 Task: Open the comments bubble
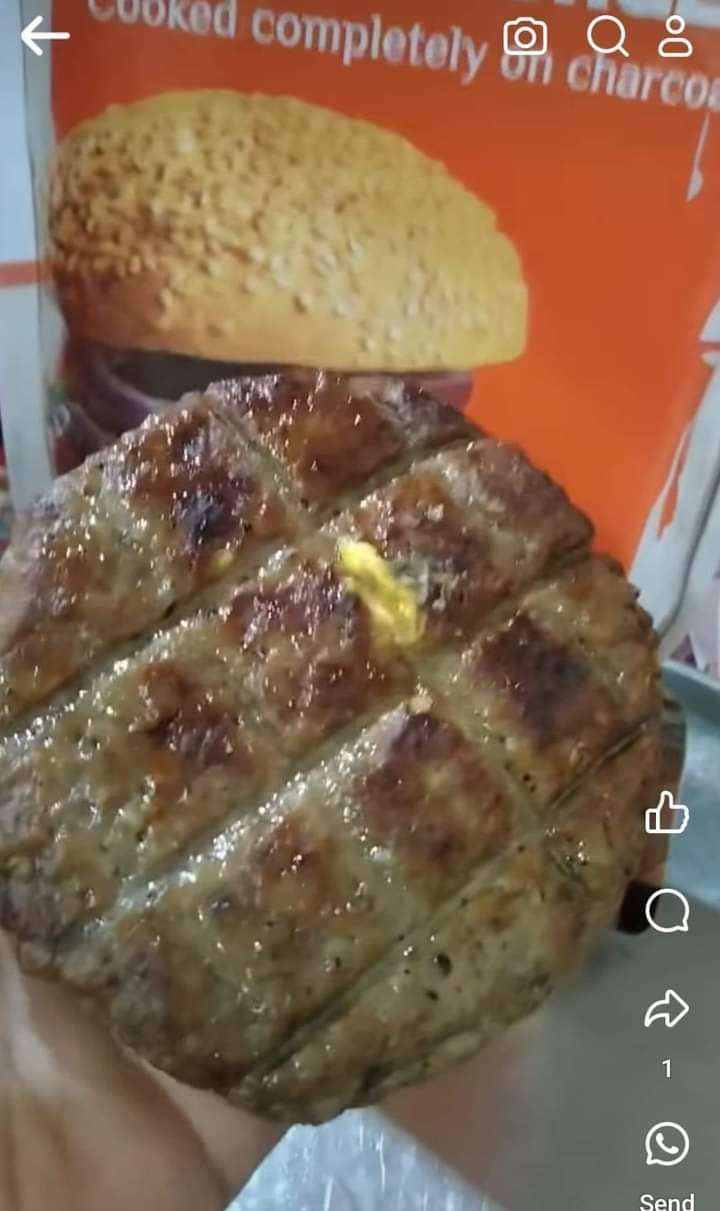[x=667, y=910]
